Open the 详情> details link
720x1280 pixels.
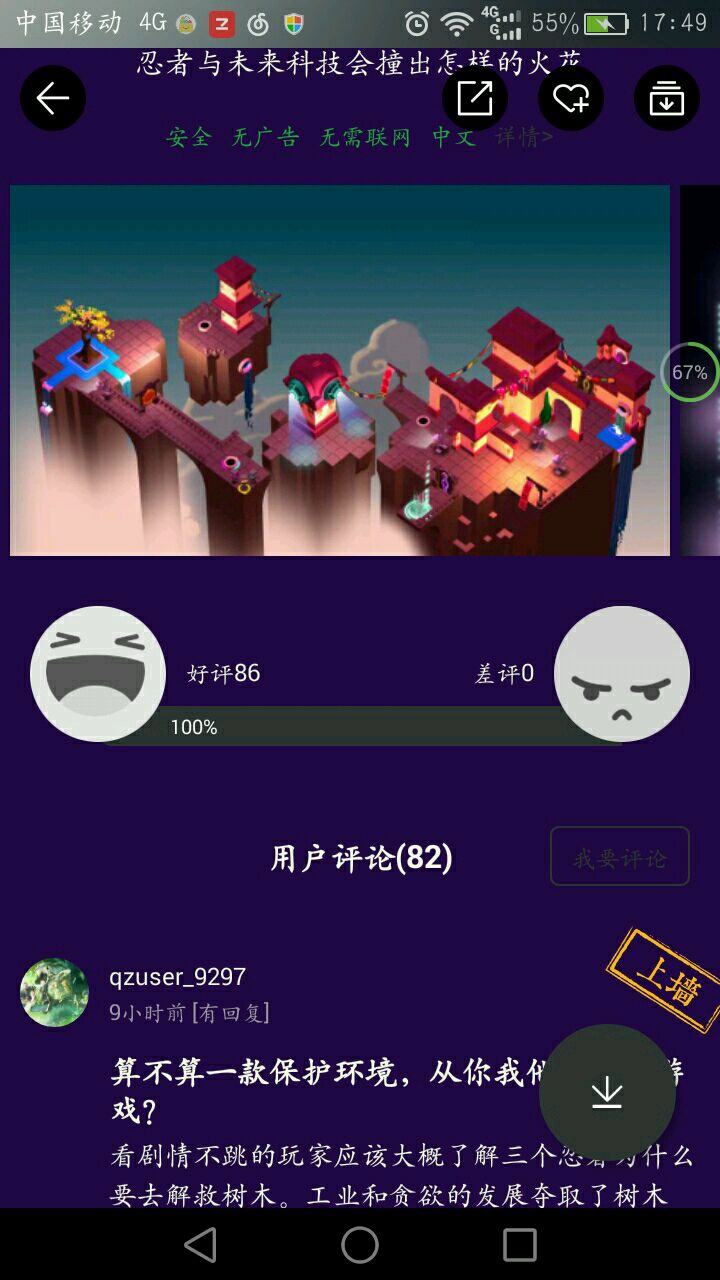pyautogui.click(x=524, y=137)
